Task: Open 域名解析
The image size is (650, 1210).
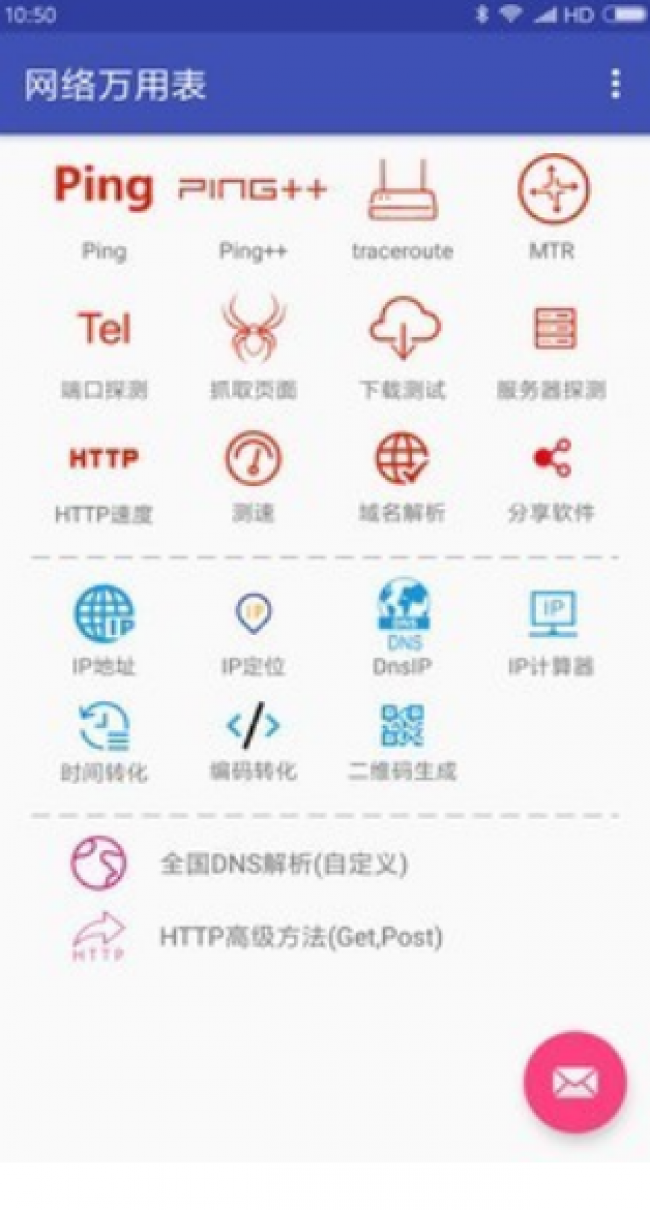Action: 402,478
